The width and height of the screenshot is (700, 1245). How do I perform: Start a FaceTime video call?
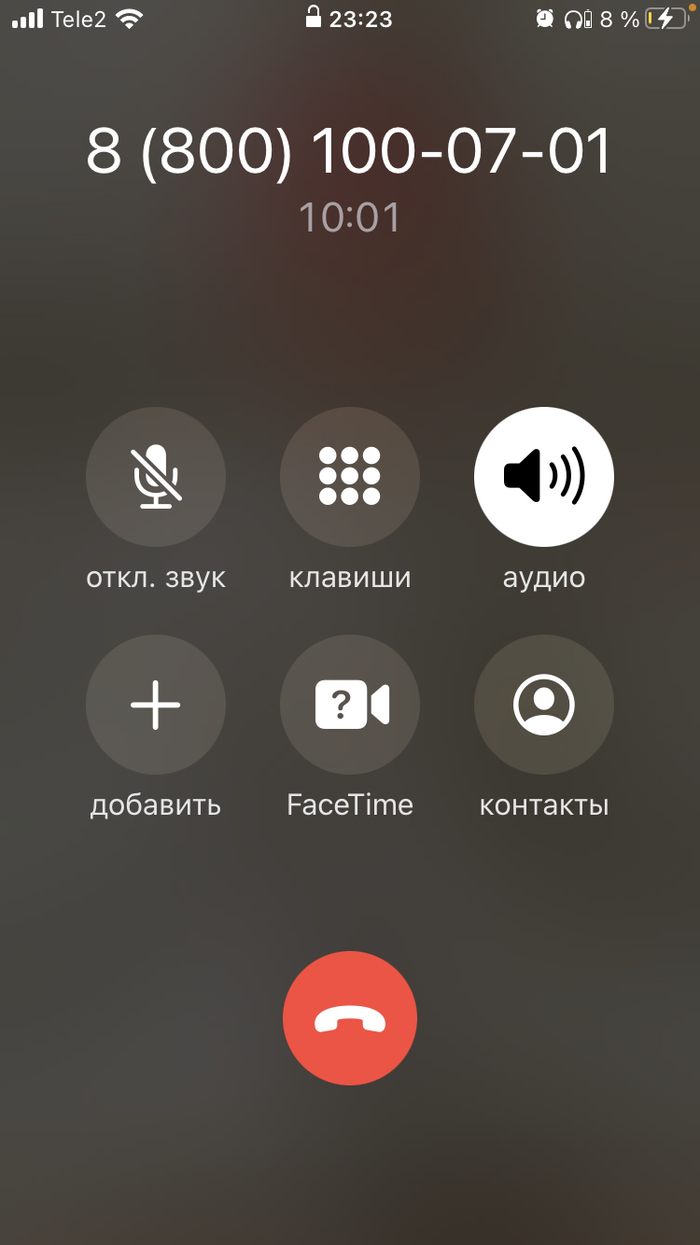tap(350, 704)
